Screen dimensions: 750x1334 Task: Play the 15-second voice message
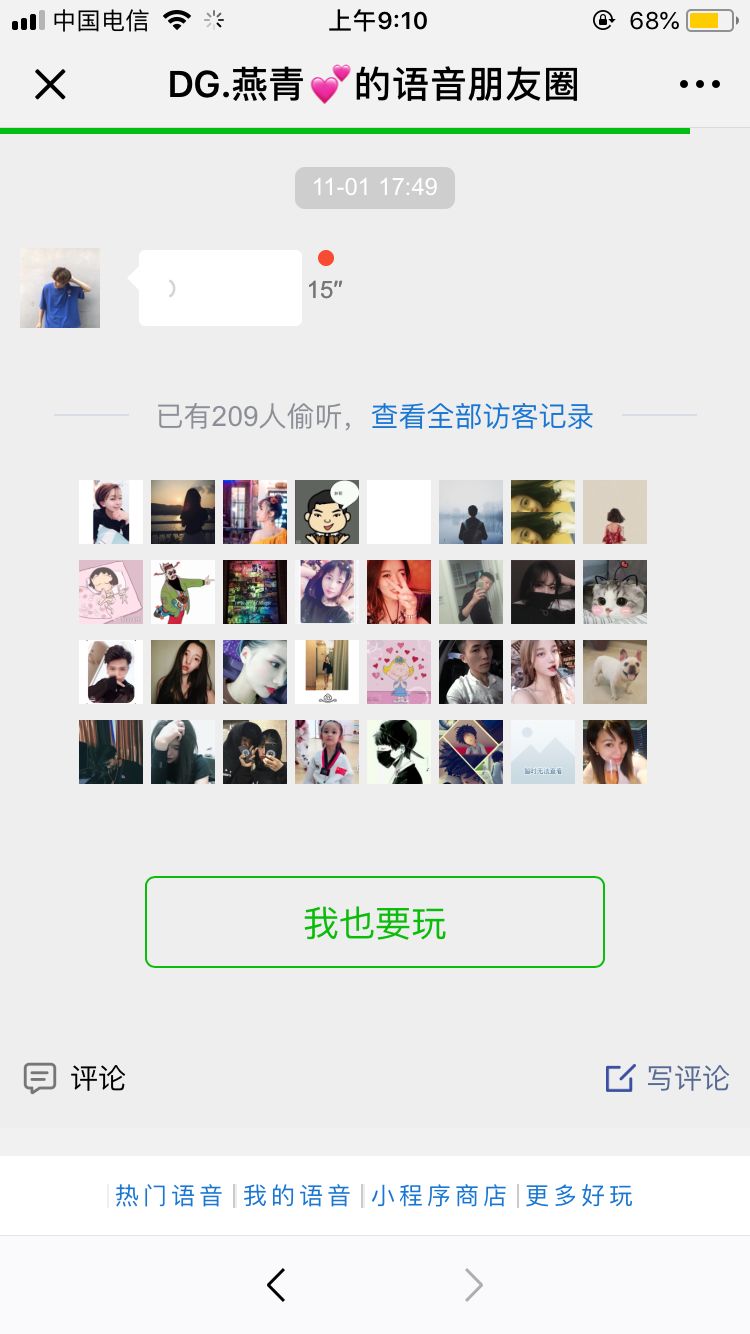(220, 288)
